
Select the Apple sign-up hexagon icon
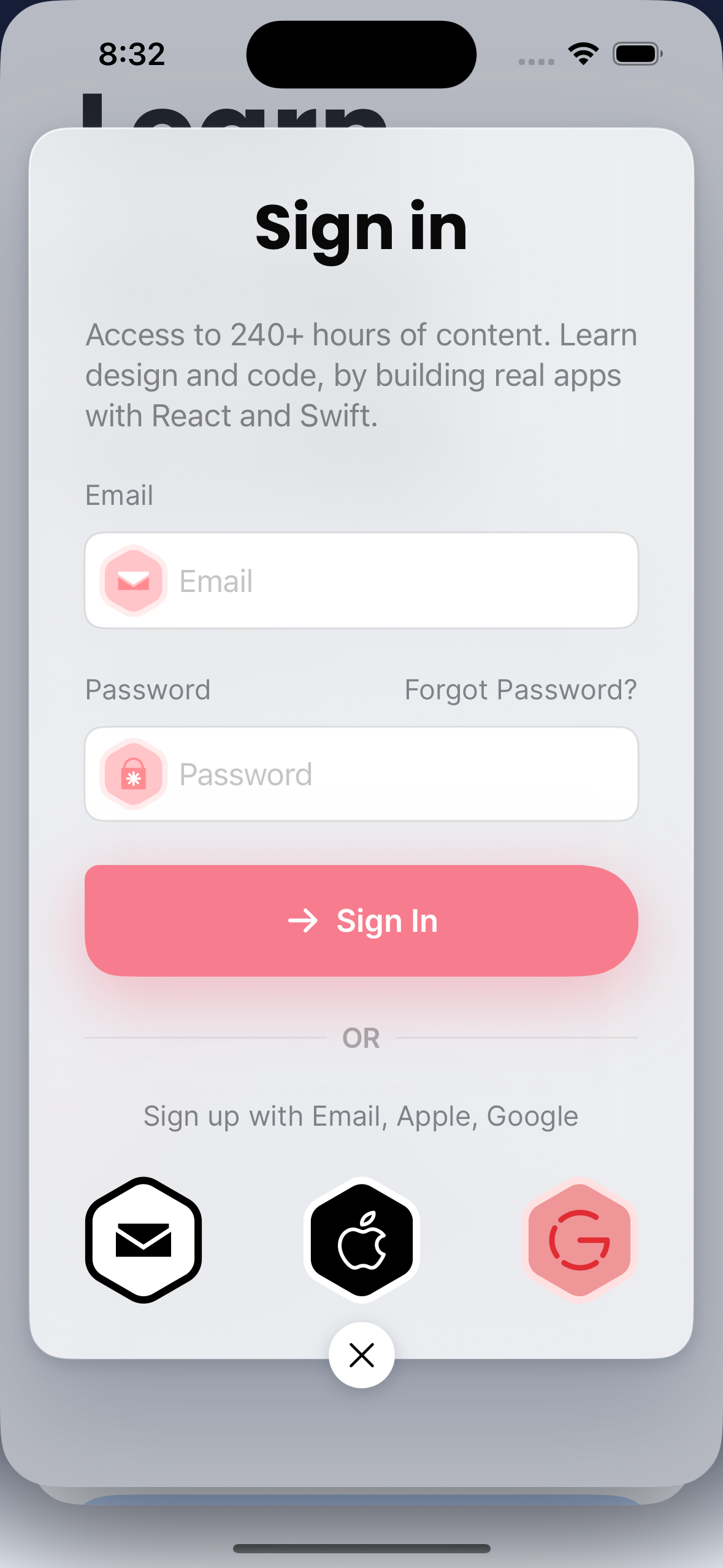(361, 1239)
